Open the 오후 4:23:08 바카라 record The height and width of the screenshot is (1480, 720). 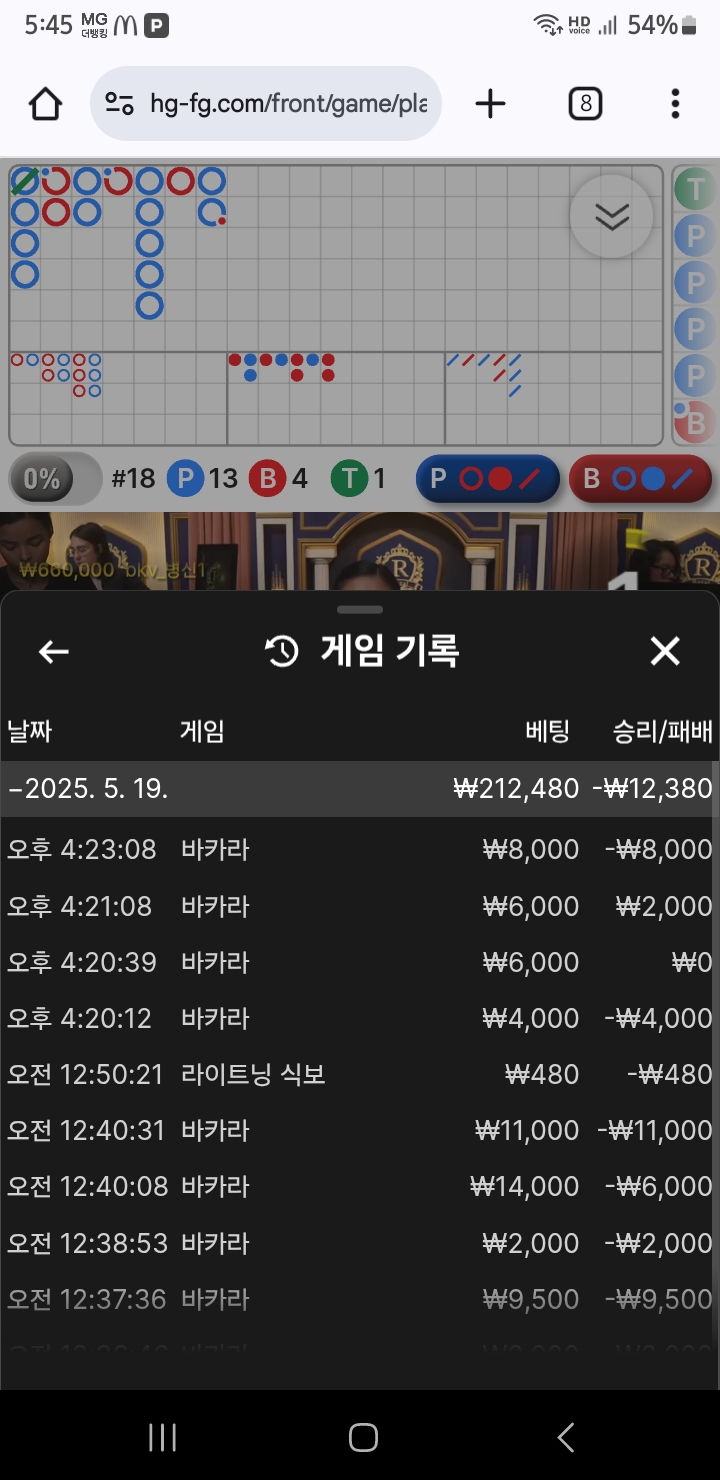[x=358, y=850]
